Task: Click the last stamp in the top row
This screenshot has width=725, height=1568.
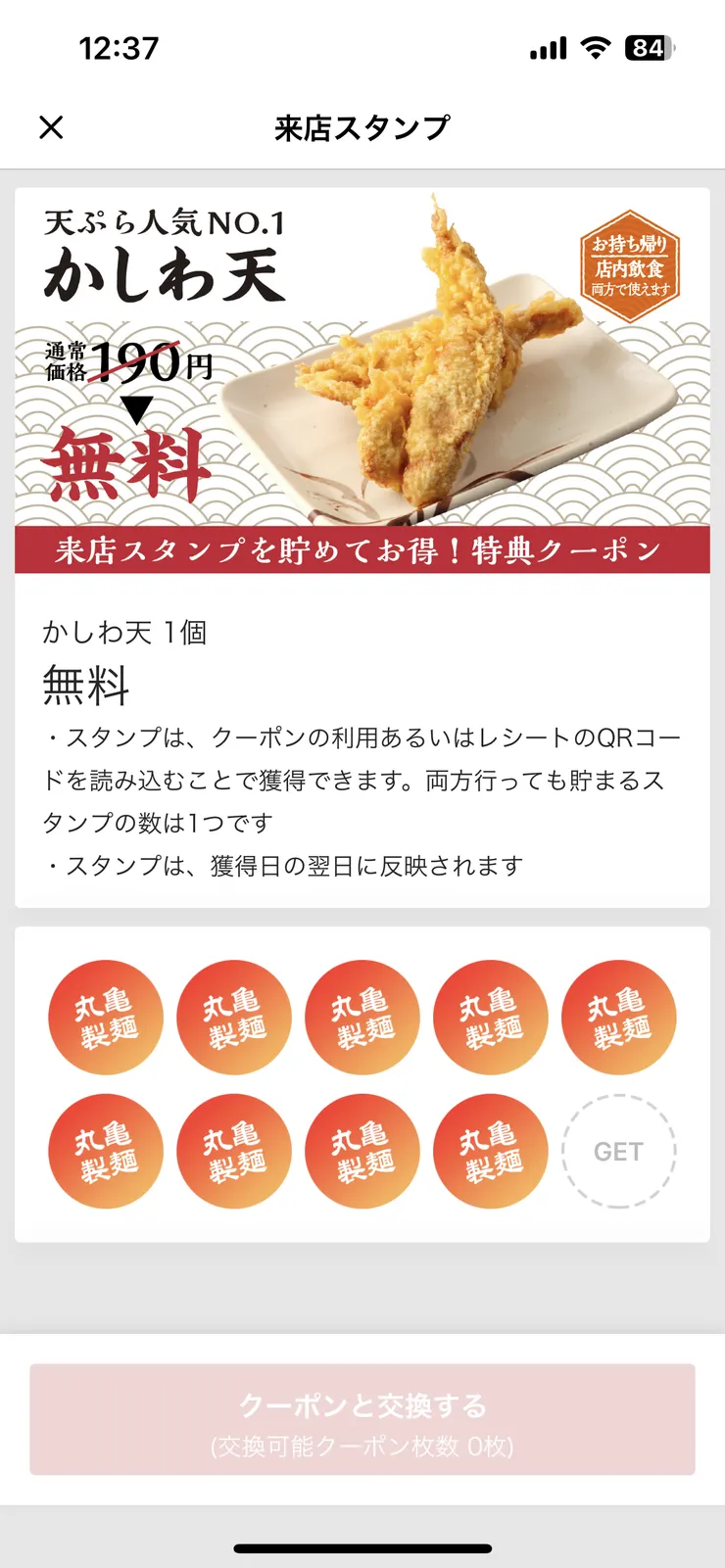Action: click(x=619, y=1017)
